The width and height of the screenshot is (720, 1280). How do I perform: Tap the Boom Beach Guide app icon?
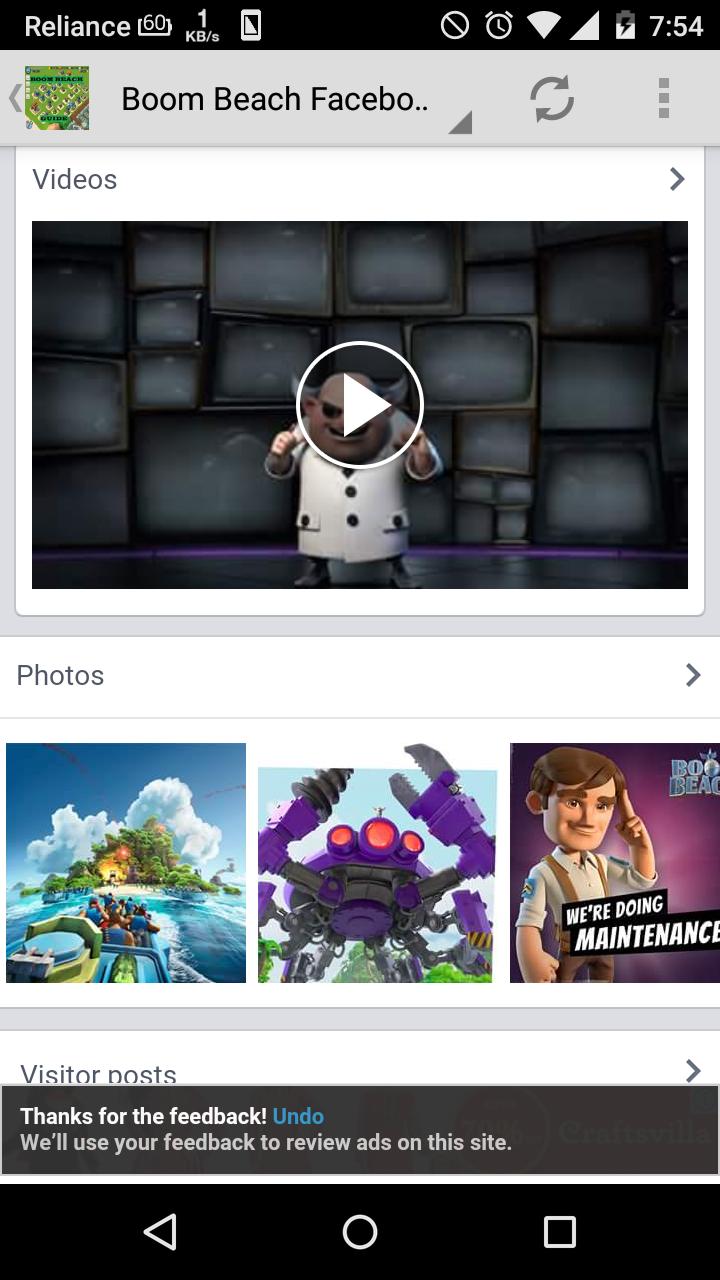pyautogui.click(x=57, y=98)
